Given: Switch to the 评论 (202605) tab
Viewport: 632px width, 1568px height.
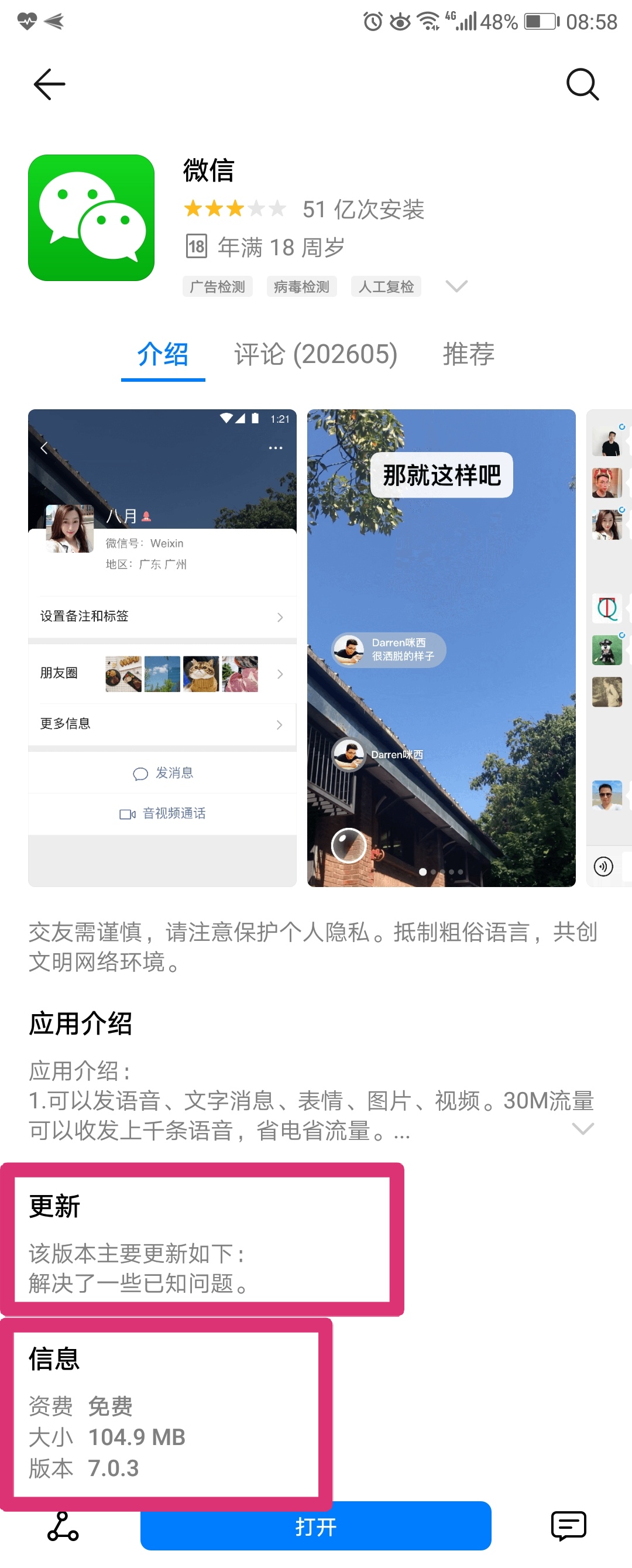Looking at the screenshot, I should click(314, 355).
